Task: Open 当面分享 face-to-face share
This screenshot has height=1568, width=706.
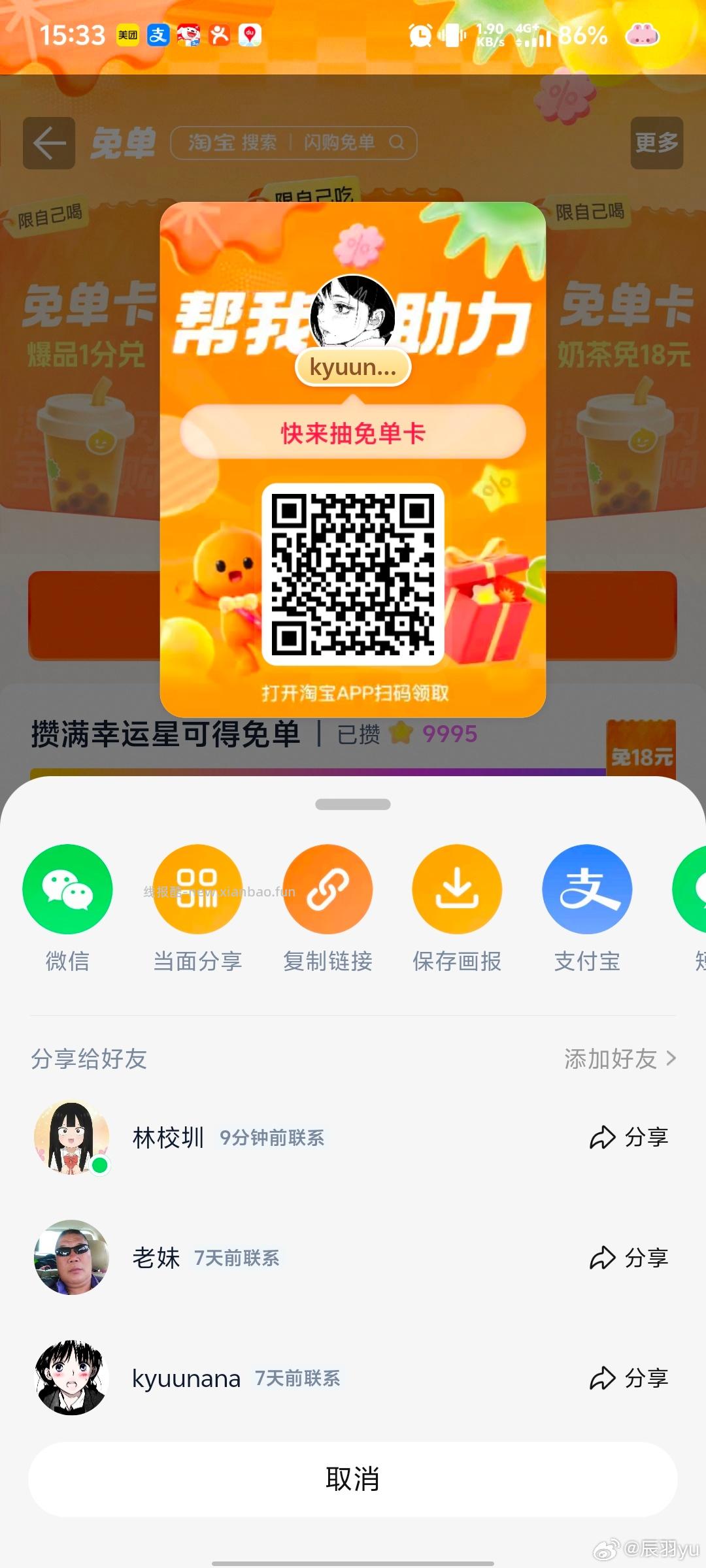Action: point(197,889)
